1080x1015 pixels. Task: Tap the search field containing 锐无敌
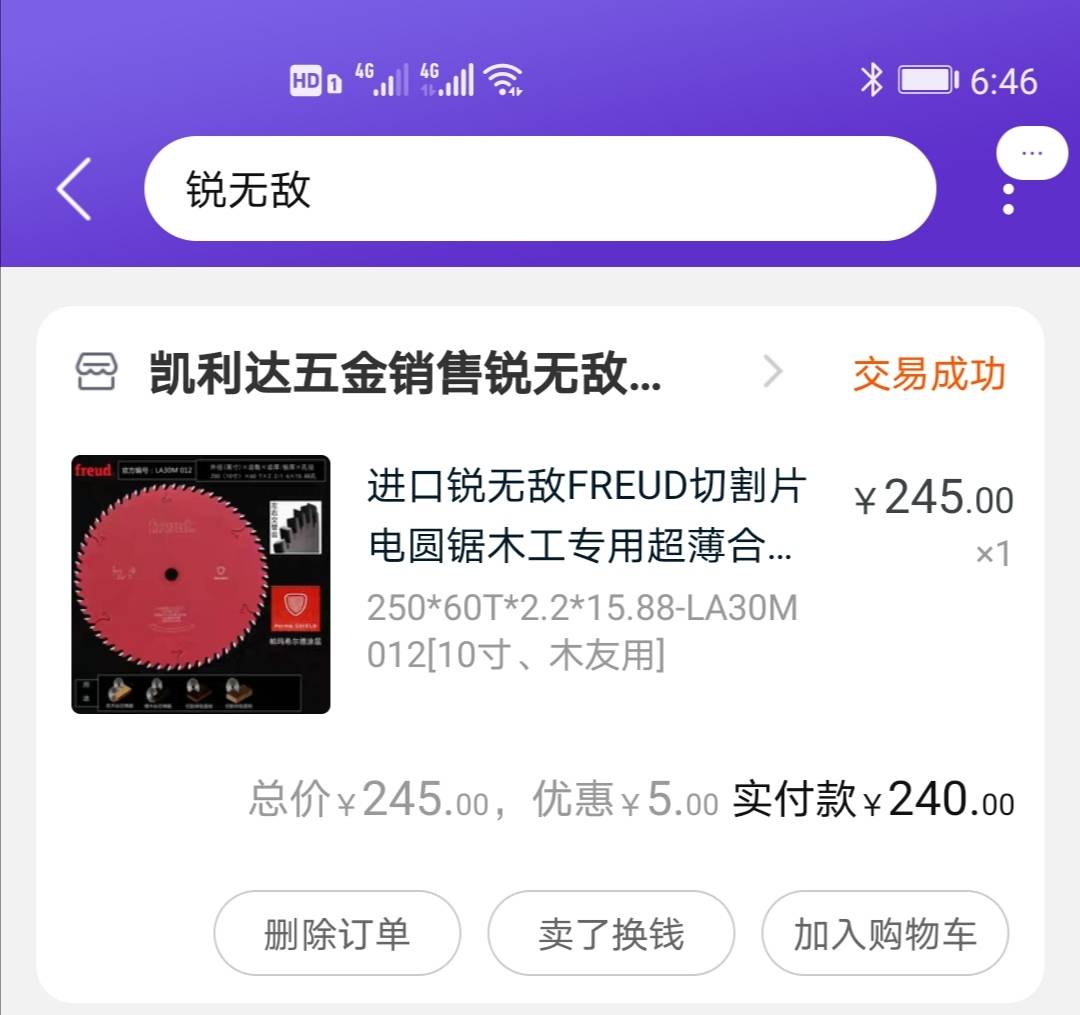pyautogui.click(x=540, y=189)
